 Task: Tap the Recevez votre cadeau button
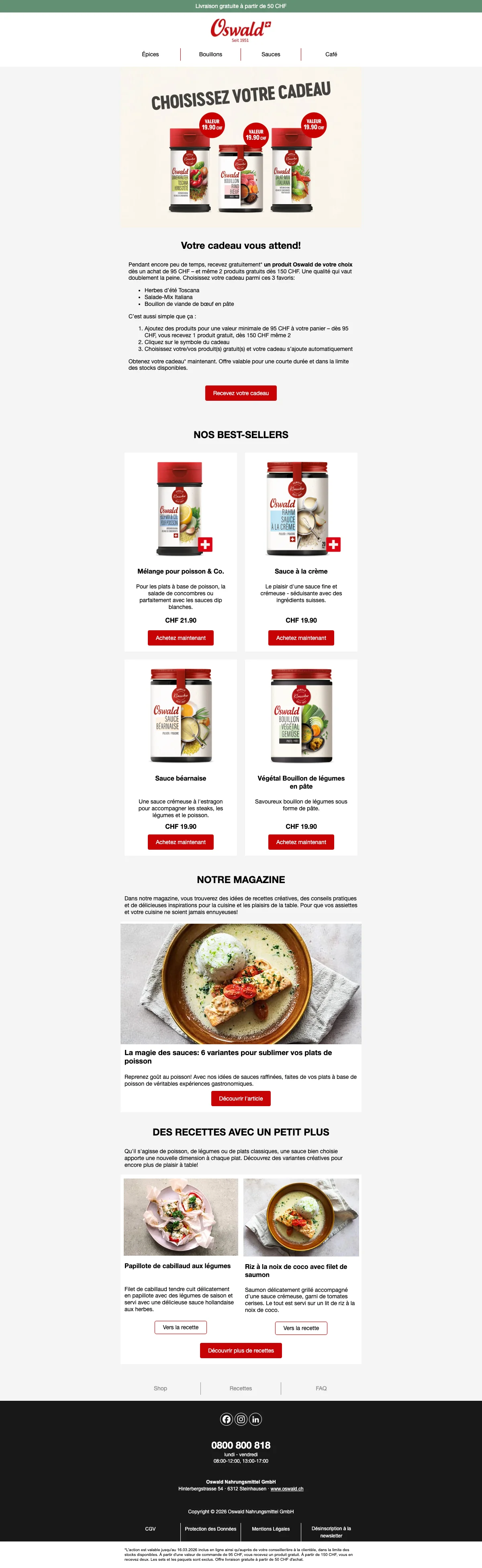240,393
